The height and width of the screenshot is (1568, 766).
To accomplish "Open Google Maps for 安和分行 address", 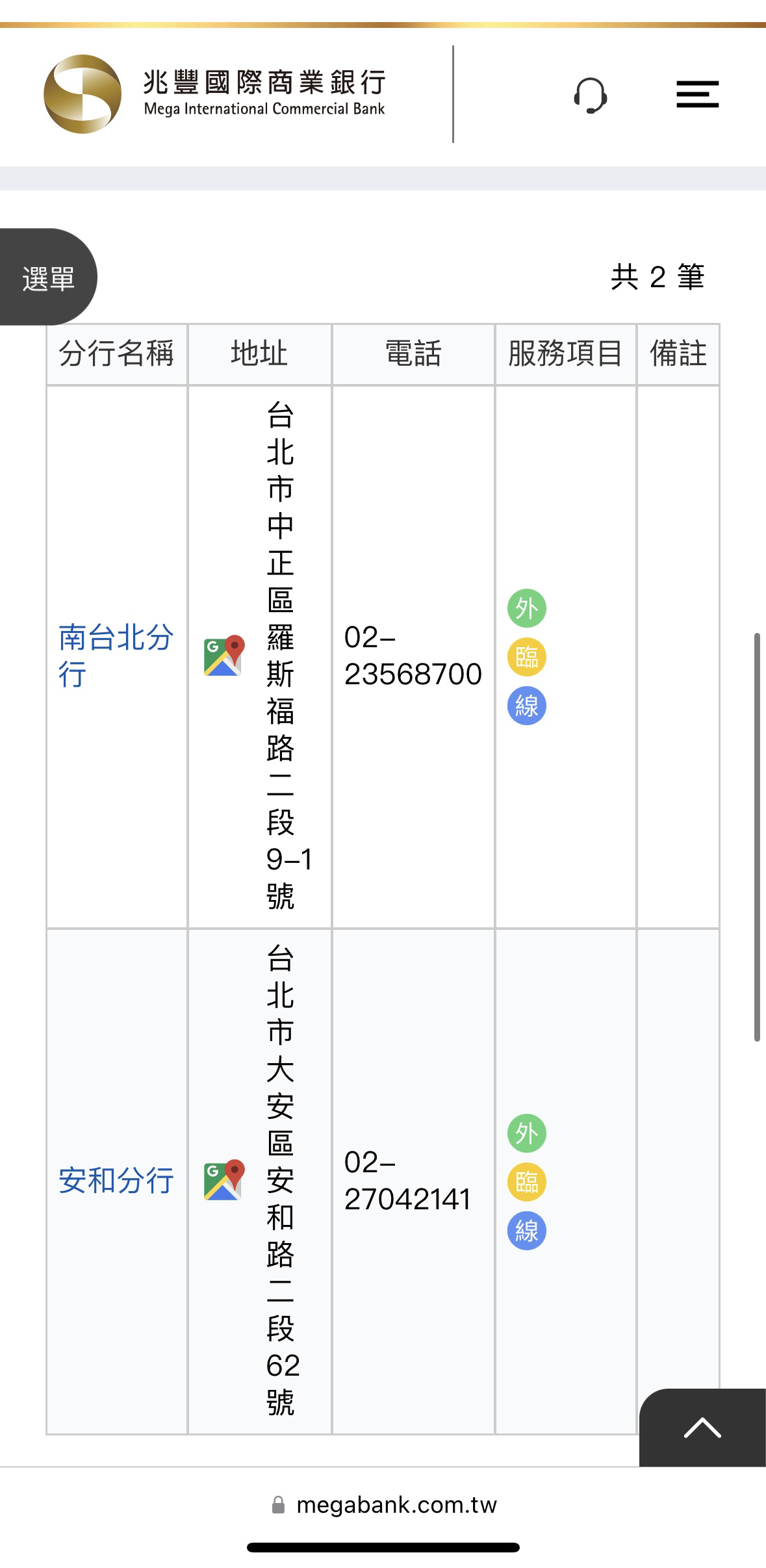I will (x=224, y=1180).
